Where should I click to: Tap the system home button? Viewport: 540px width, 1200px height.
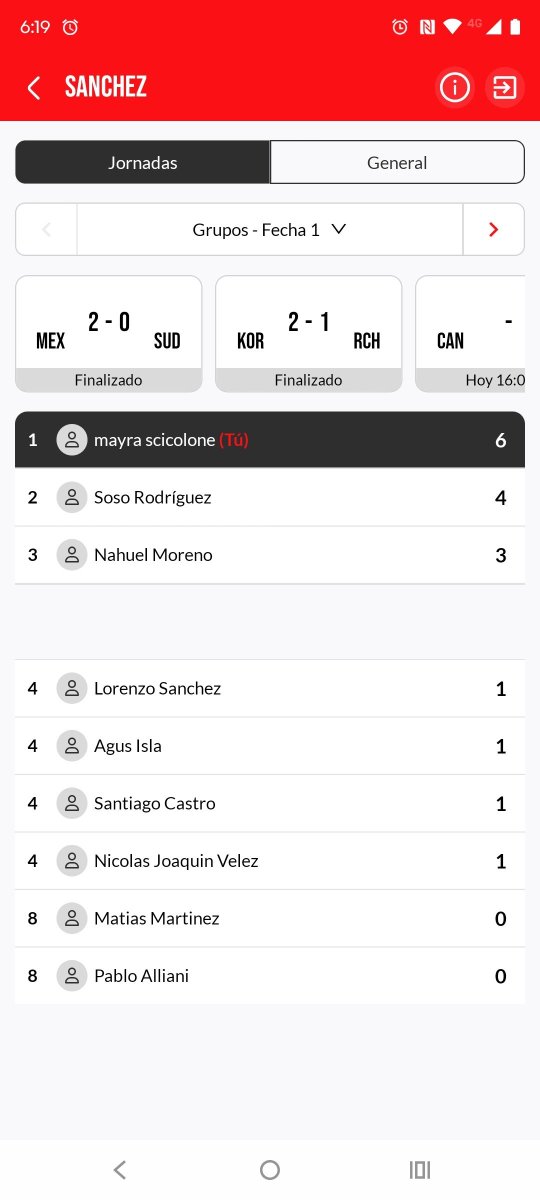point(270,1170)
